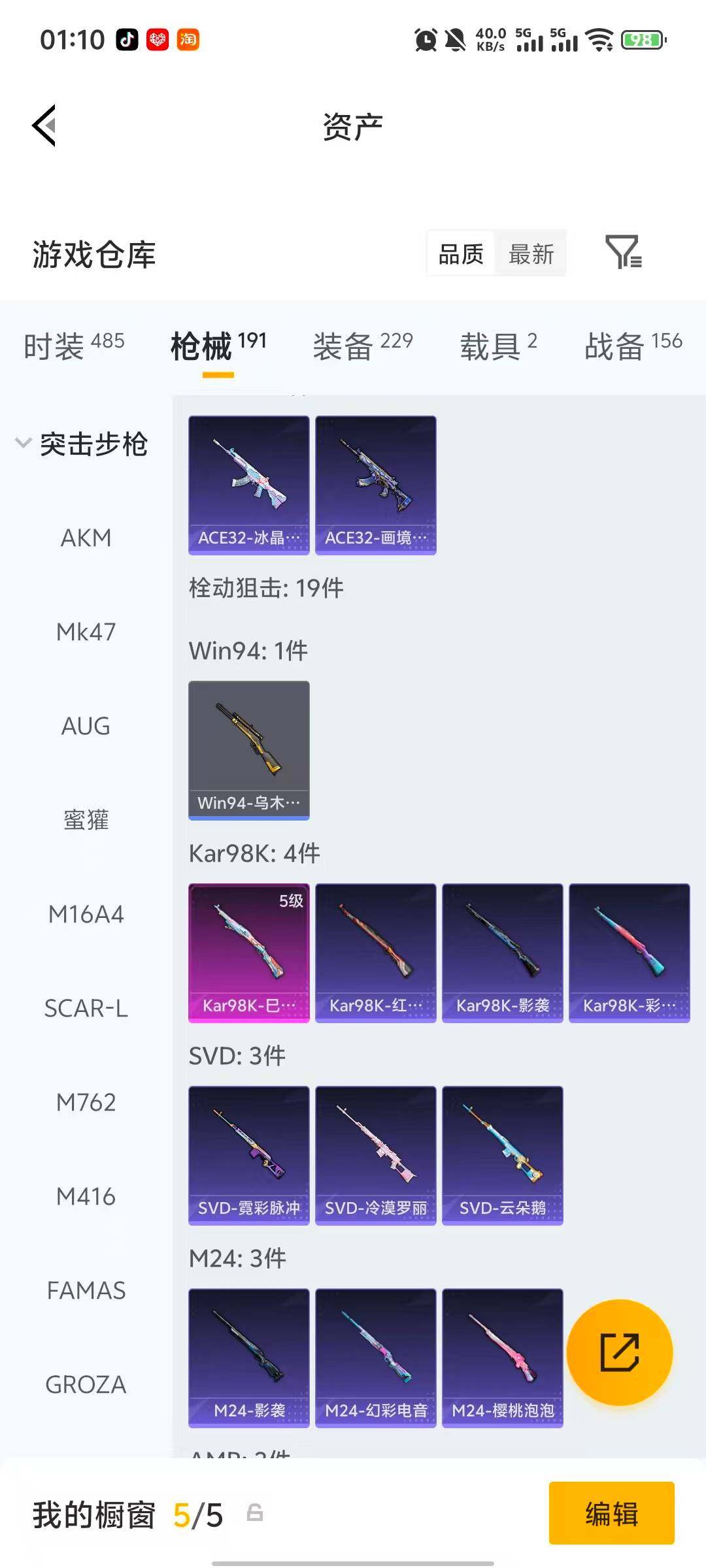The width and height of the screenshot is (706, 1568).
Task: Select Kar98K section header
Action: (x=254, y=853)
